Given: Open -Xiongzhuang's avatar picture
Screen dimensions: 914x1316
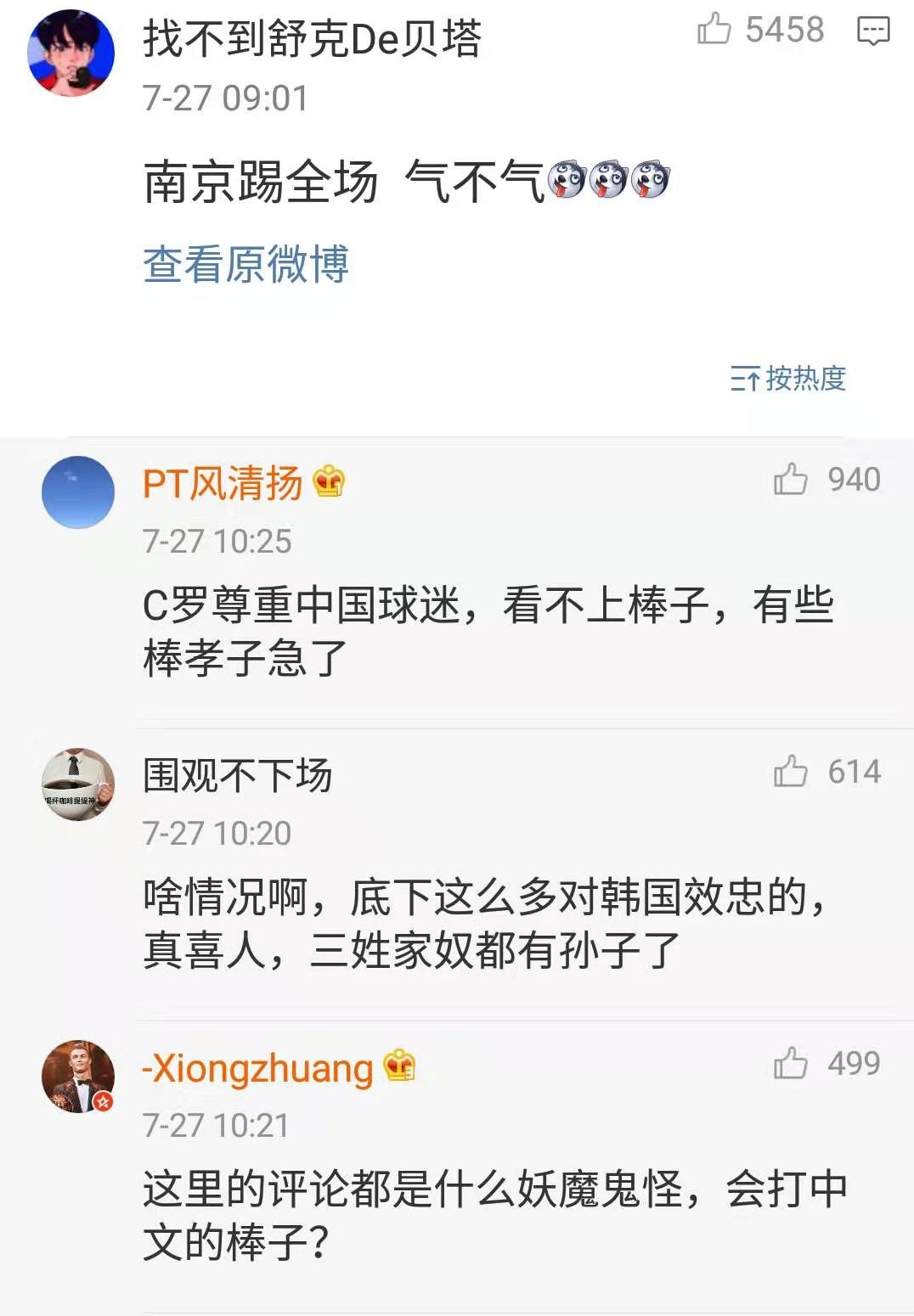Looking at the screenshot, I should pyautogui.click(x=78, y=1077).
